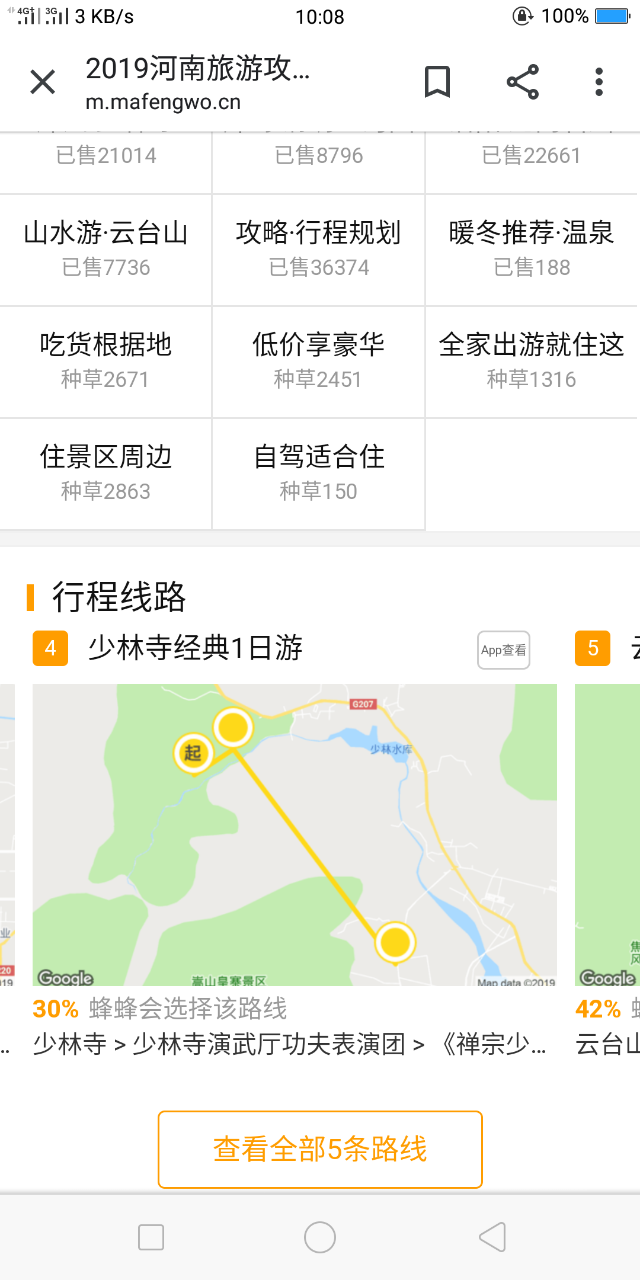This screenshot has width=640, height=1280.
Task: Open 暖冬推荐·温泉 category
Action: [x=532, y=249]
